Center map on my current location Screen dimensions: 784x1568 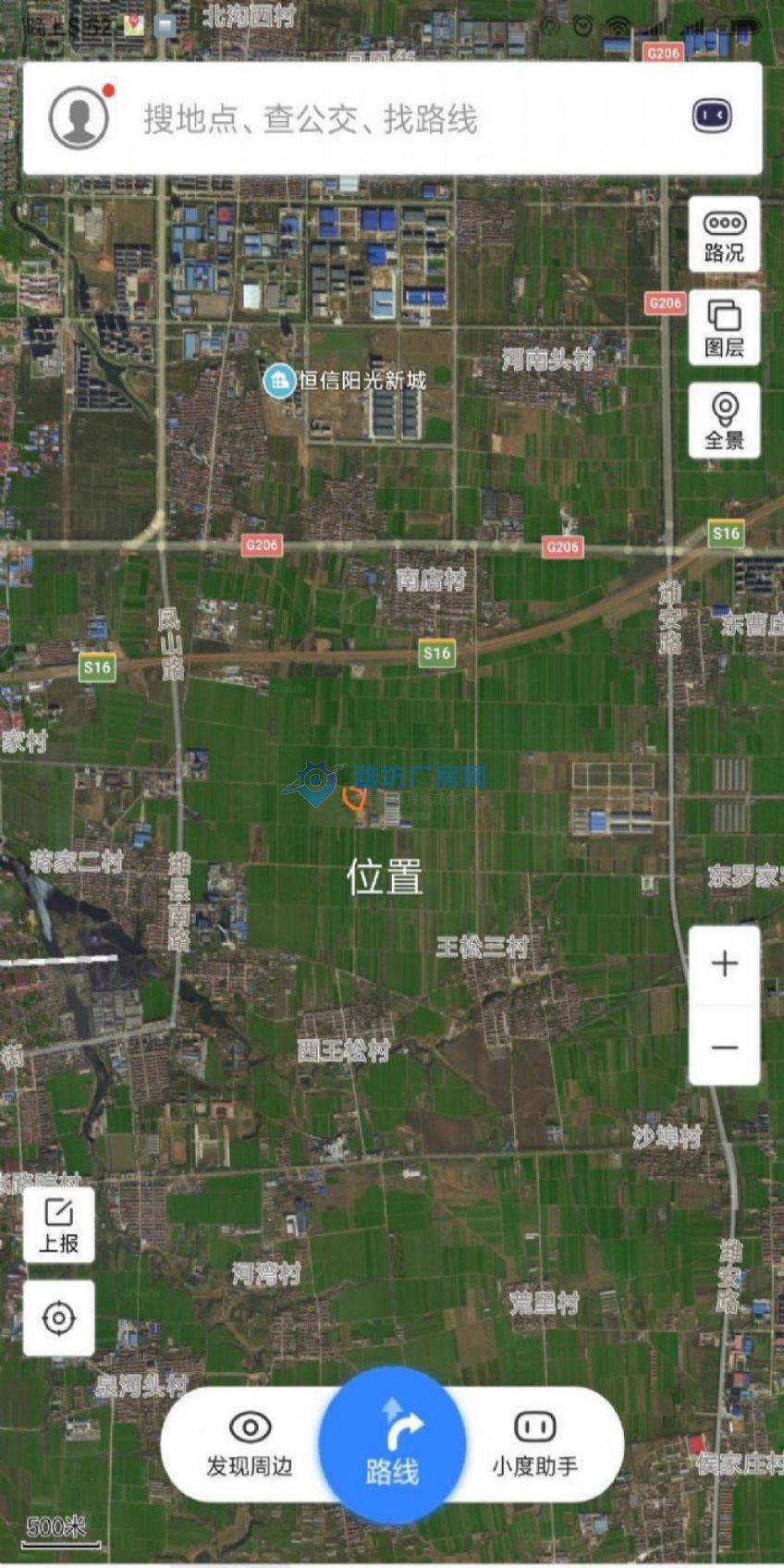coord(58,1317)
